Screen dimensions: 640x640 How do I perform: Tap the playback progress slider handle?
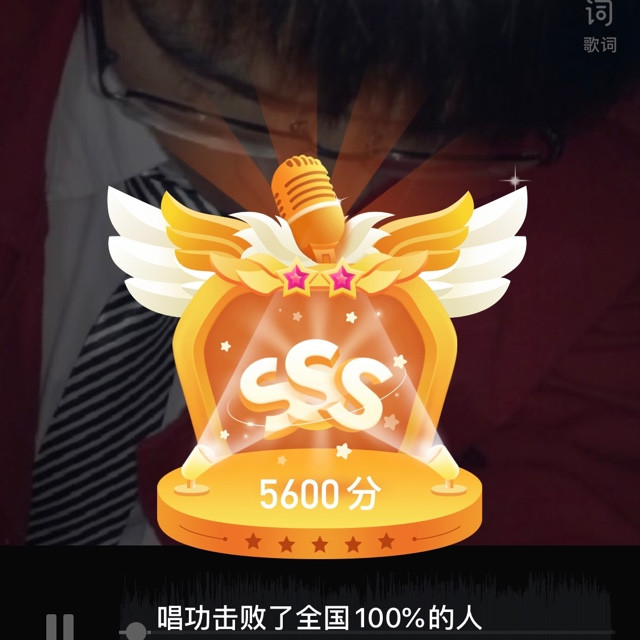tap(134, 632)
